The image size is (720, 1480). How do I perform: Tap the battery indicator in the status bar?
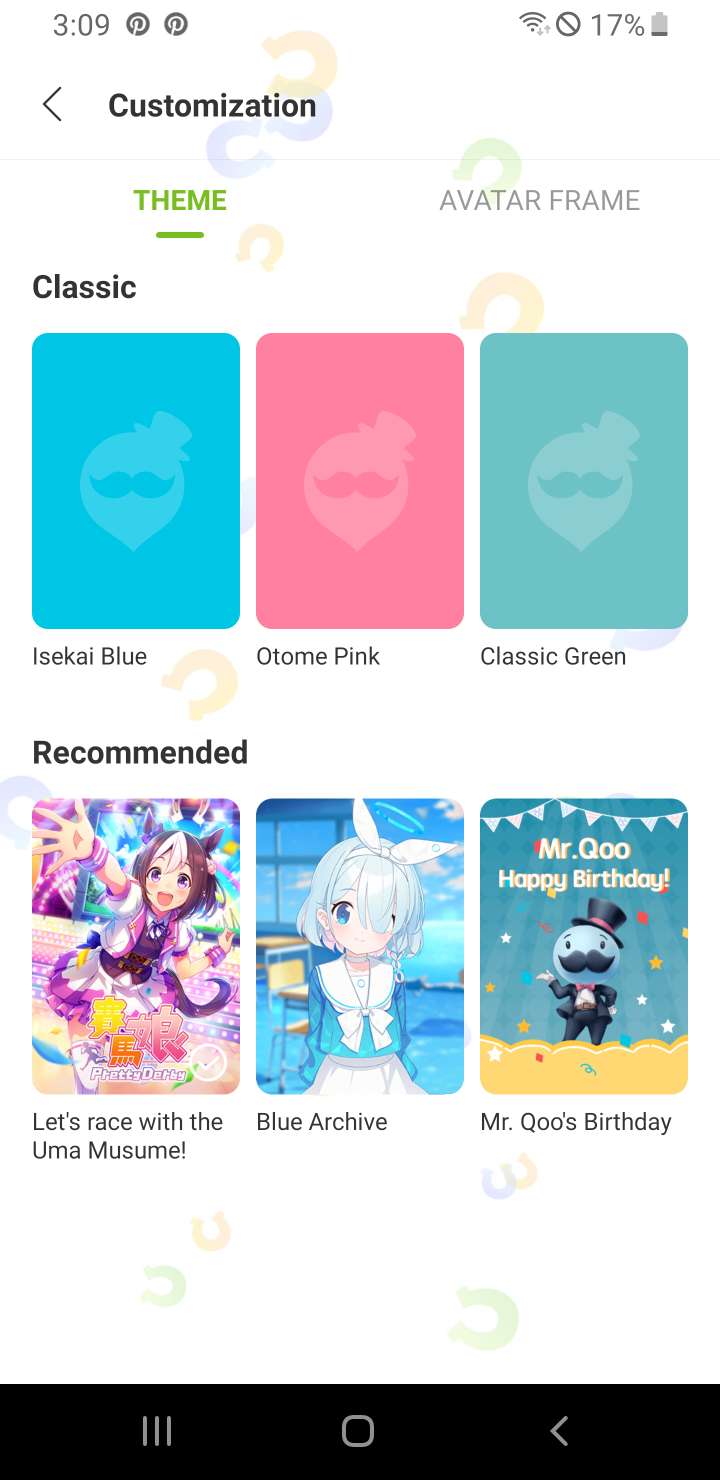pos(658,25)
